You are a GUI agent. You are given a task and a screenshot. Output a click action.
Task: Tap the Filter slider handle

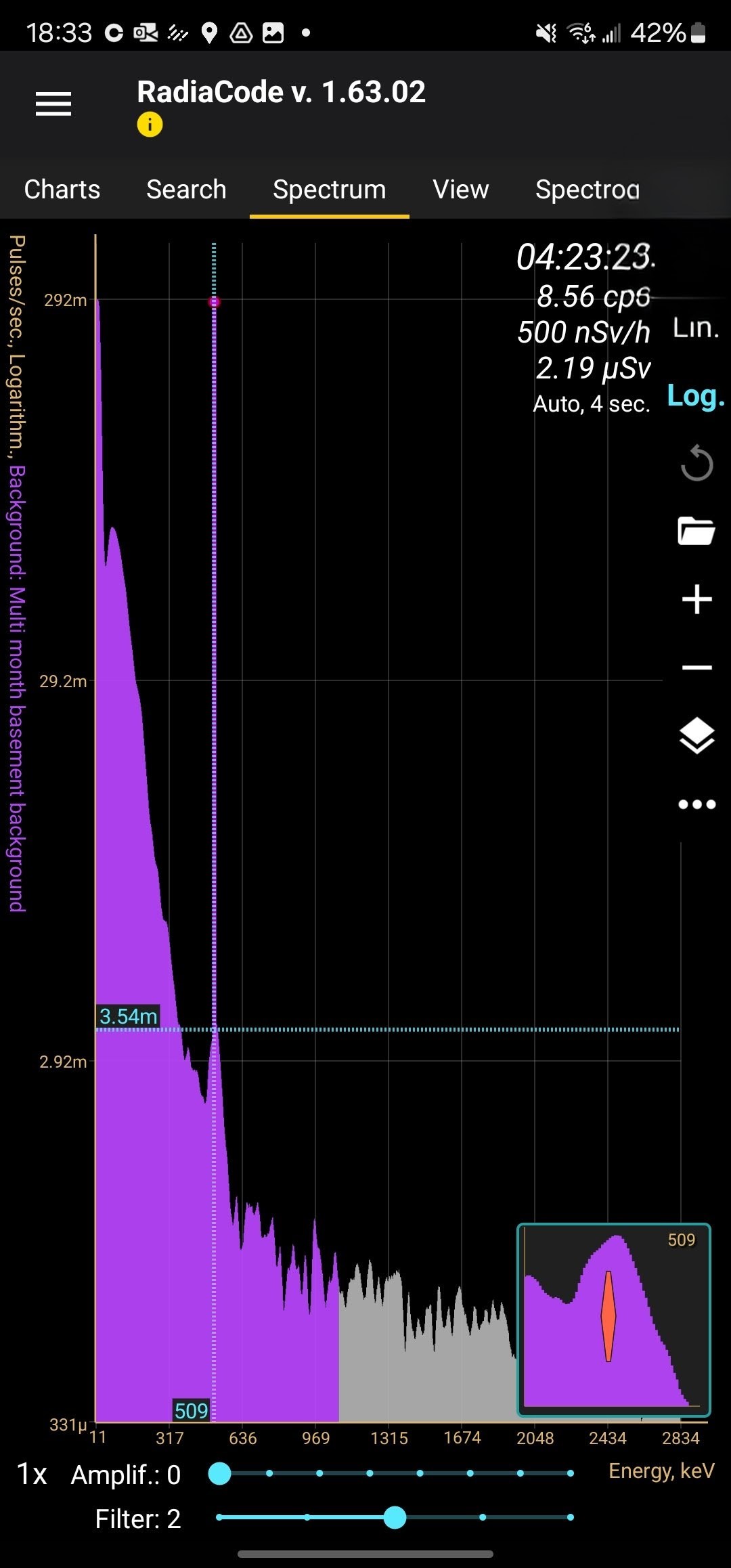(x=395, y=1517)
